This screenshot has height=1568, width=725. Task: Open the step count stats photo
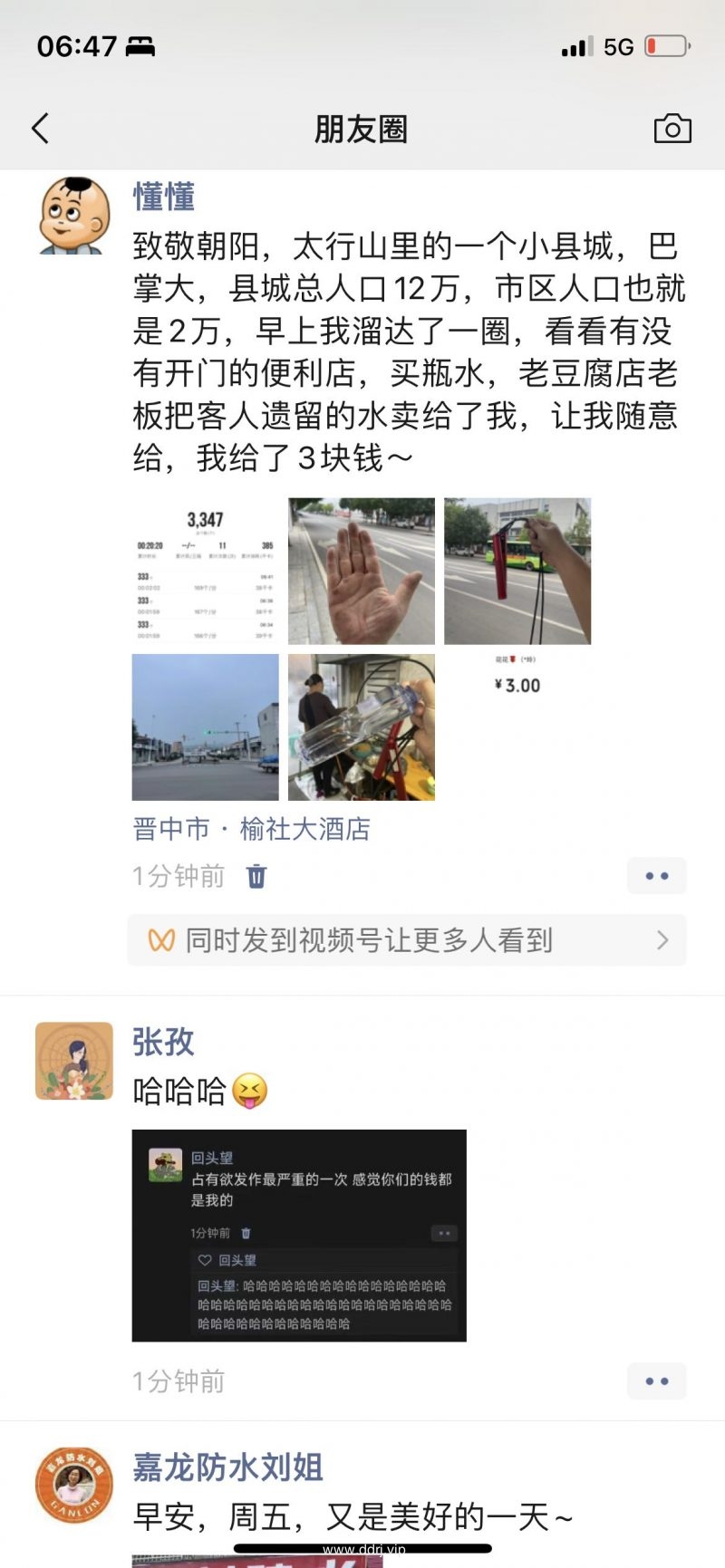pos(205,571)
